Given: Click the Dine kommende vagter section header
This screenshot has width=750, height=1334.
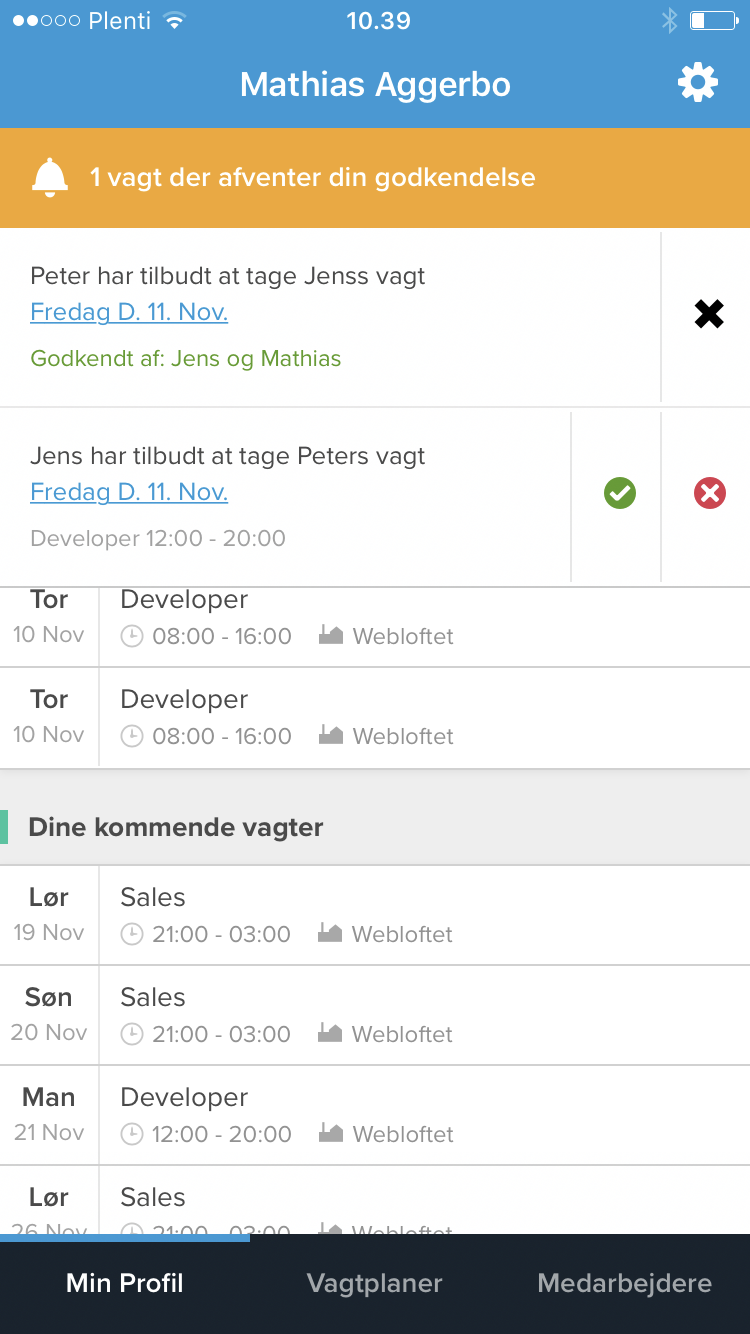Looking at the screenshot, I should point(175,827).
